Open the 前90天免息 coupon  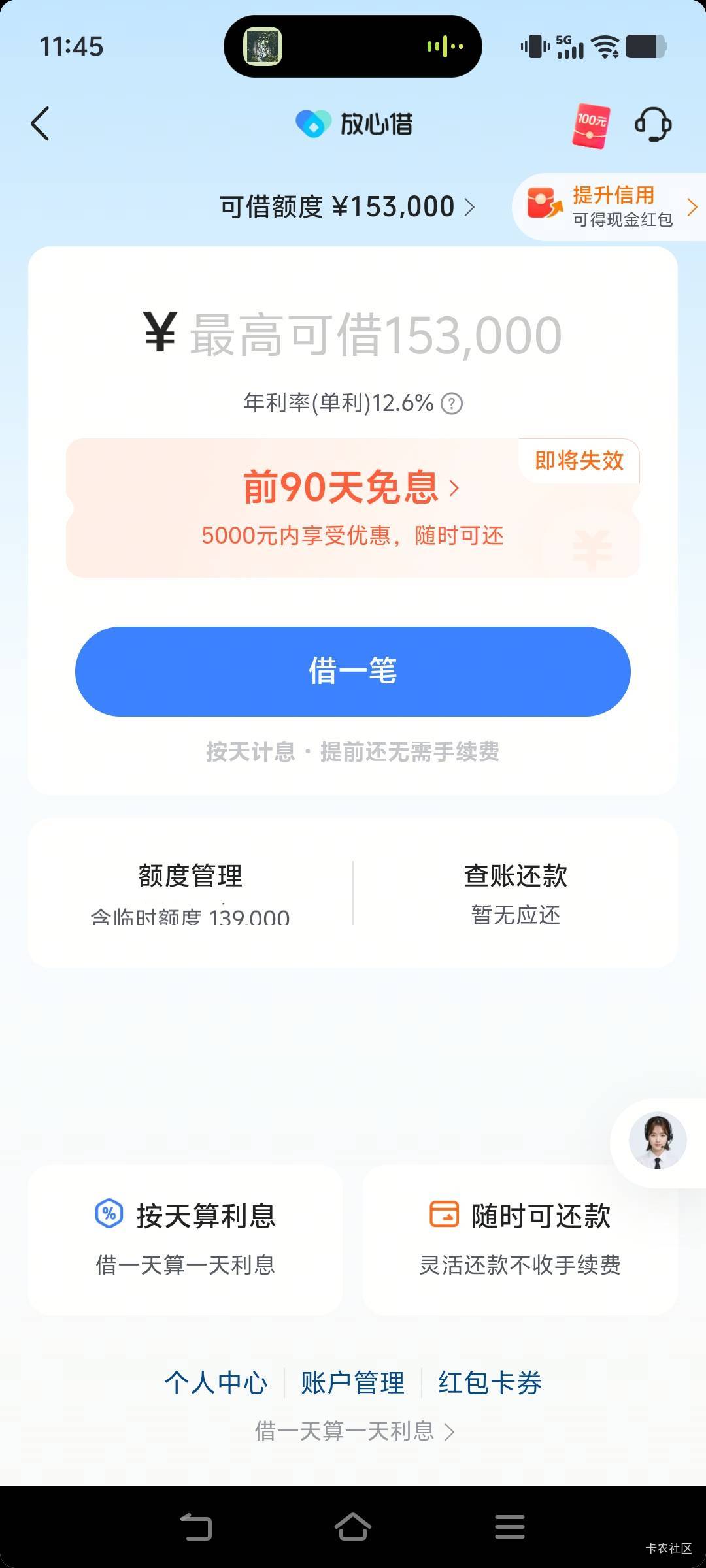(352, 508)
